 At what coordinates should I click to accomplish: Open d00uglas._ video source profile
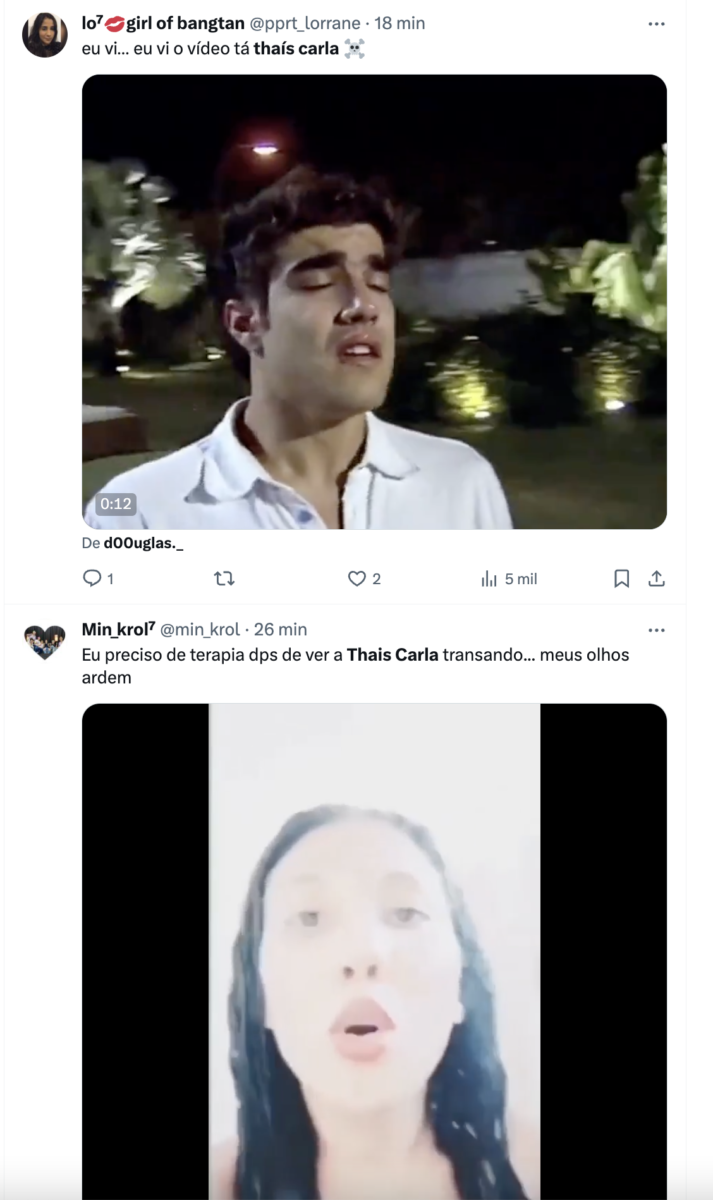tap(143, 543)
